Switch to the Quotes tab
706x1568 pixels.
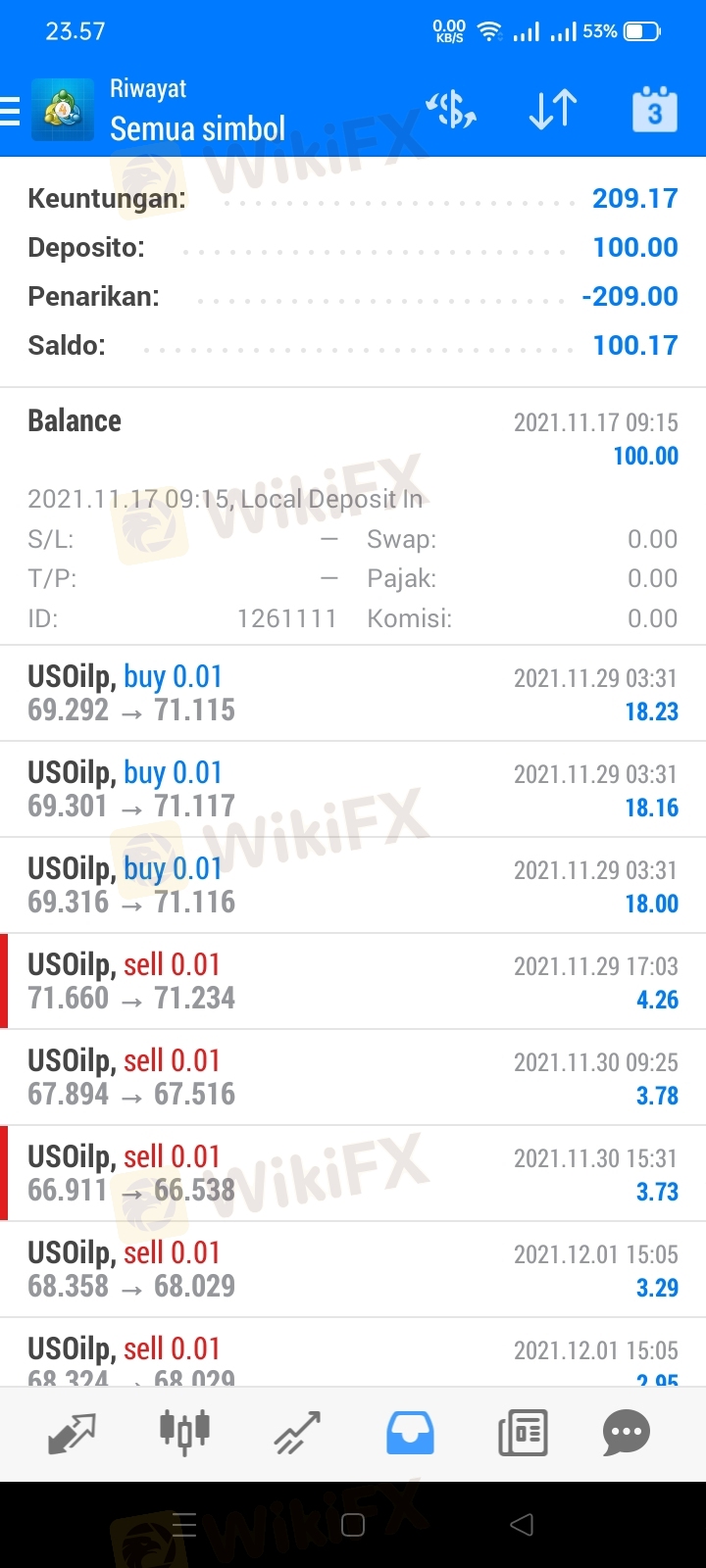pos(72,1434)
